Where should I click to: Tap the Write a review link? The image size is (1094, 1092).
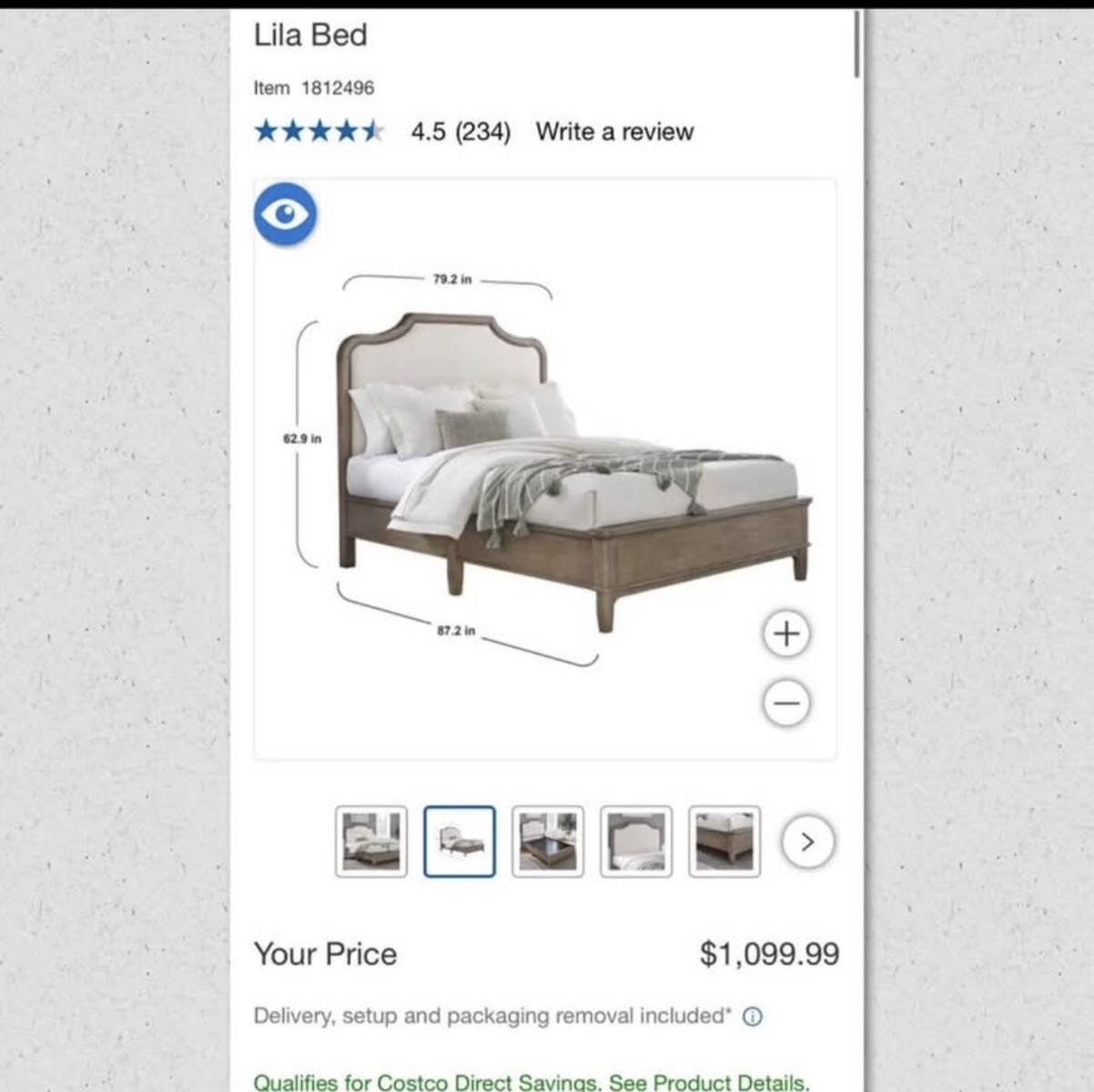(614, 132)
